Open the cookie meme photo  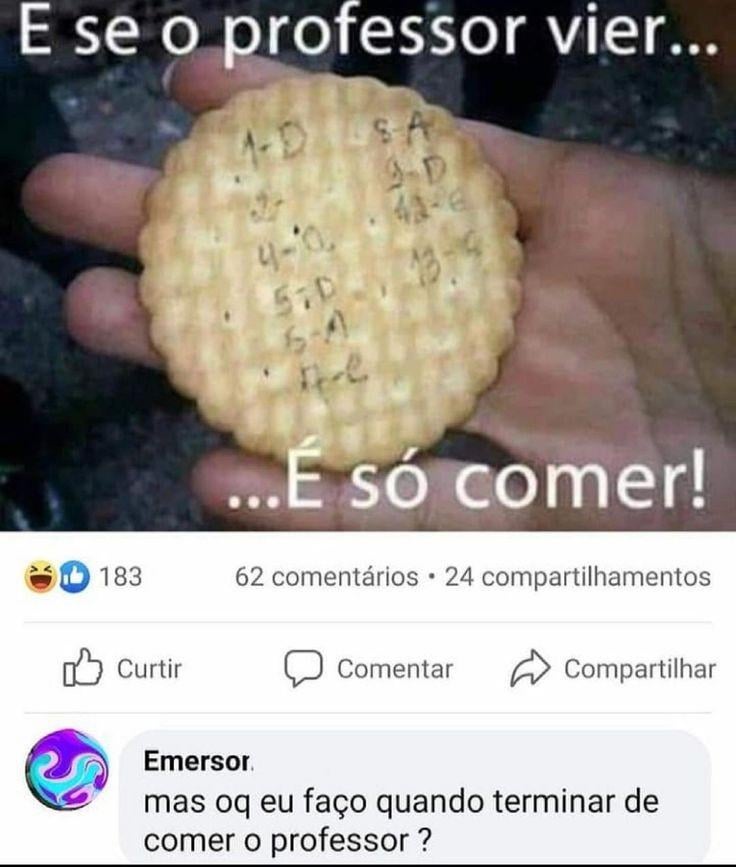point(368,270)
